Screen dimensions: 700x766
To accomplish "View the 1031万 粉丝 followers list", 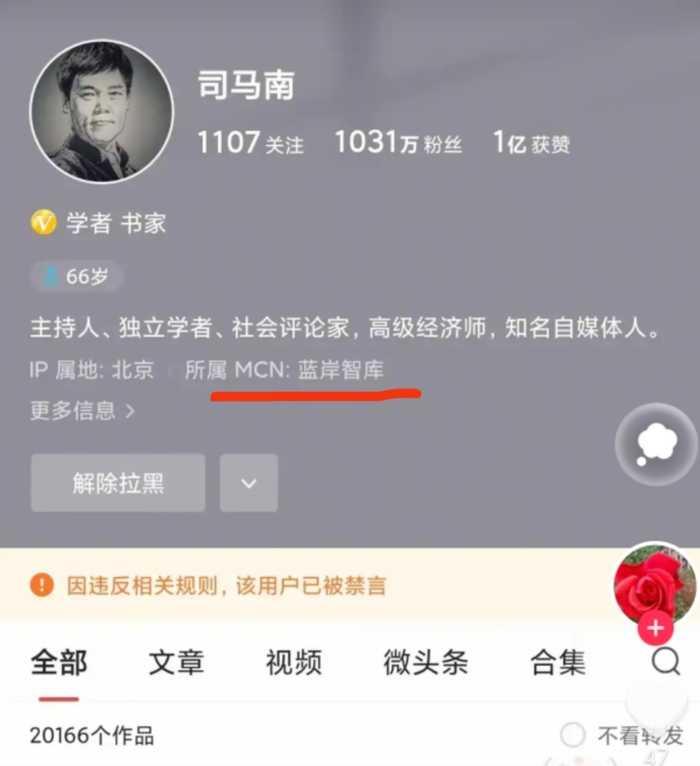I will point(398,143).
